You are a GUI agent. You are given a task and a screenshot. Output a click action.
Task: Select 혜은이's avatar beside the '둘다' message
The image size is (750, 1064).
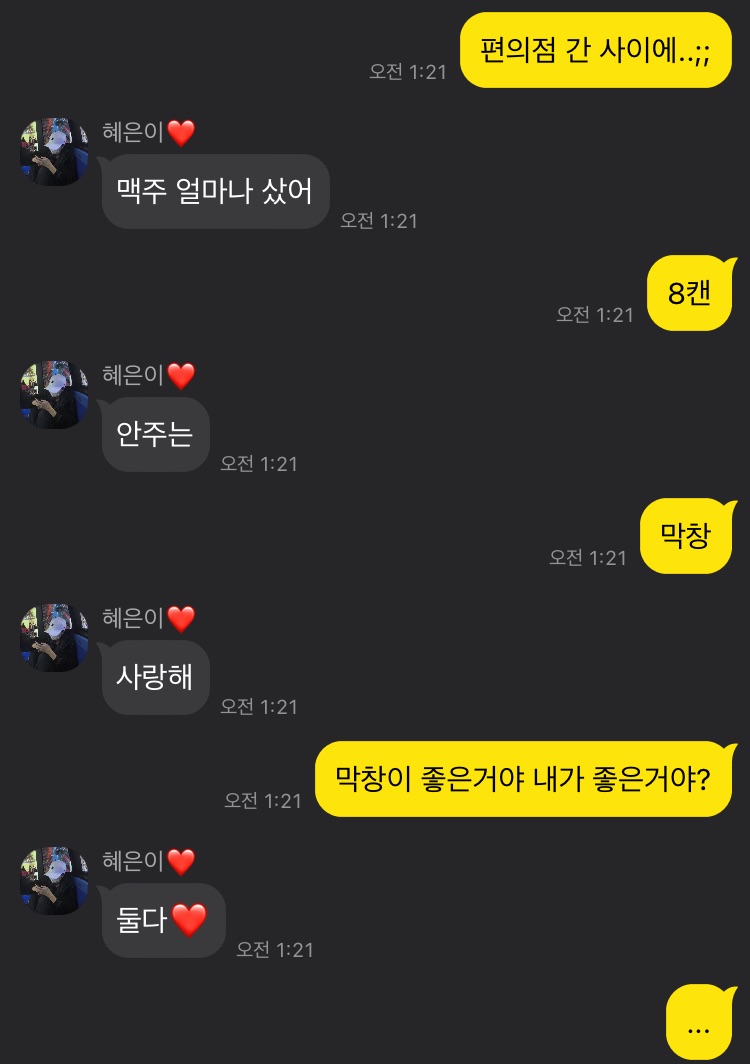click(54, 881)
